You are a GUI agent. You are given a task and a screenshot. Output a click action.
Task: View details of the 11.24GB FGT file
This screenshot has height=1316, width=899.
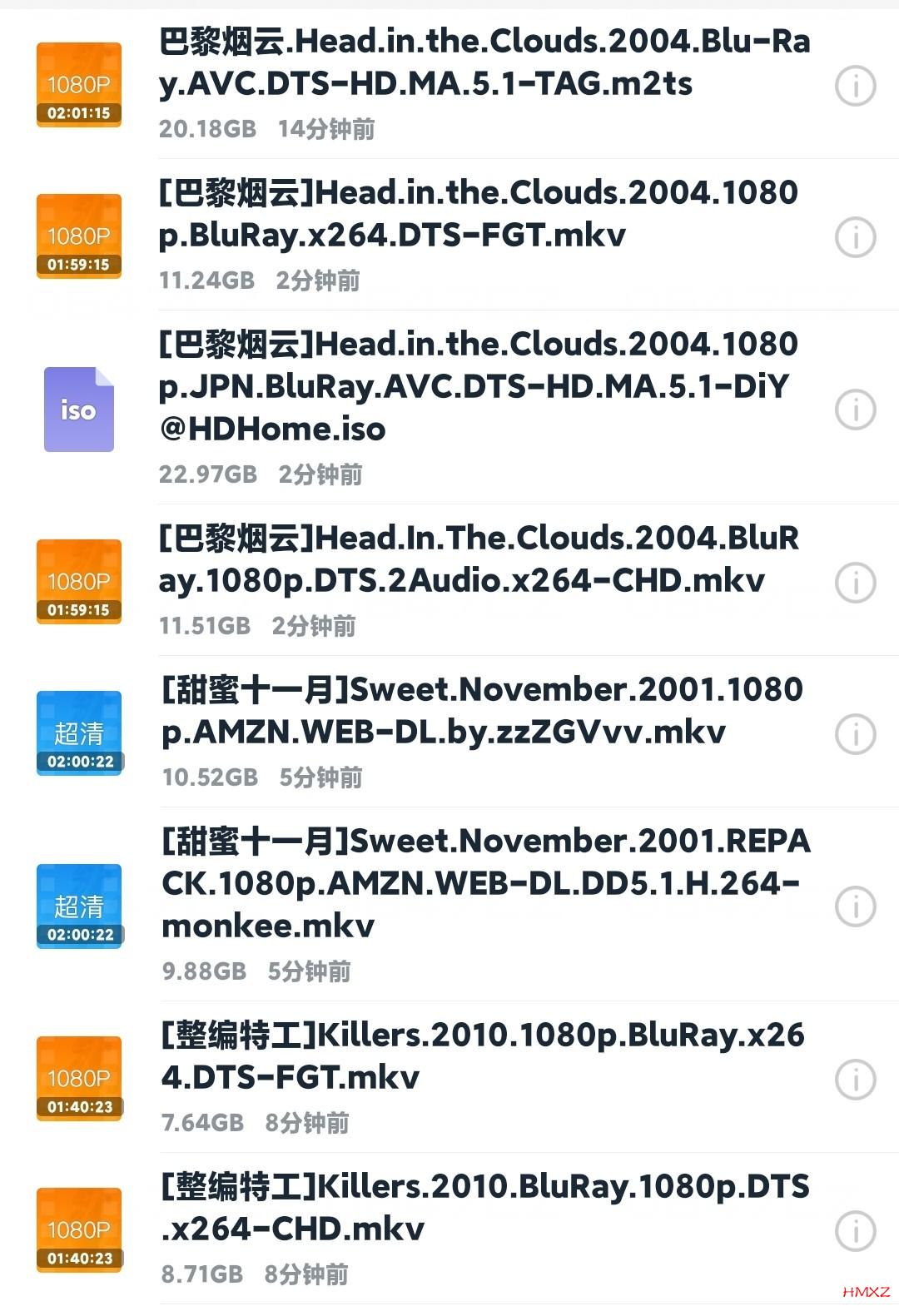(x=855, y=237)
